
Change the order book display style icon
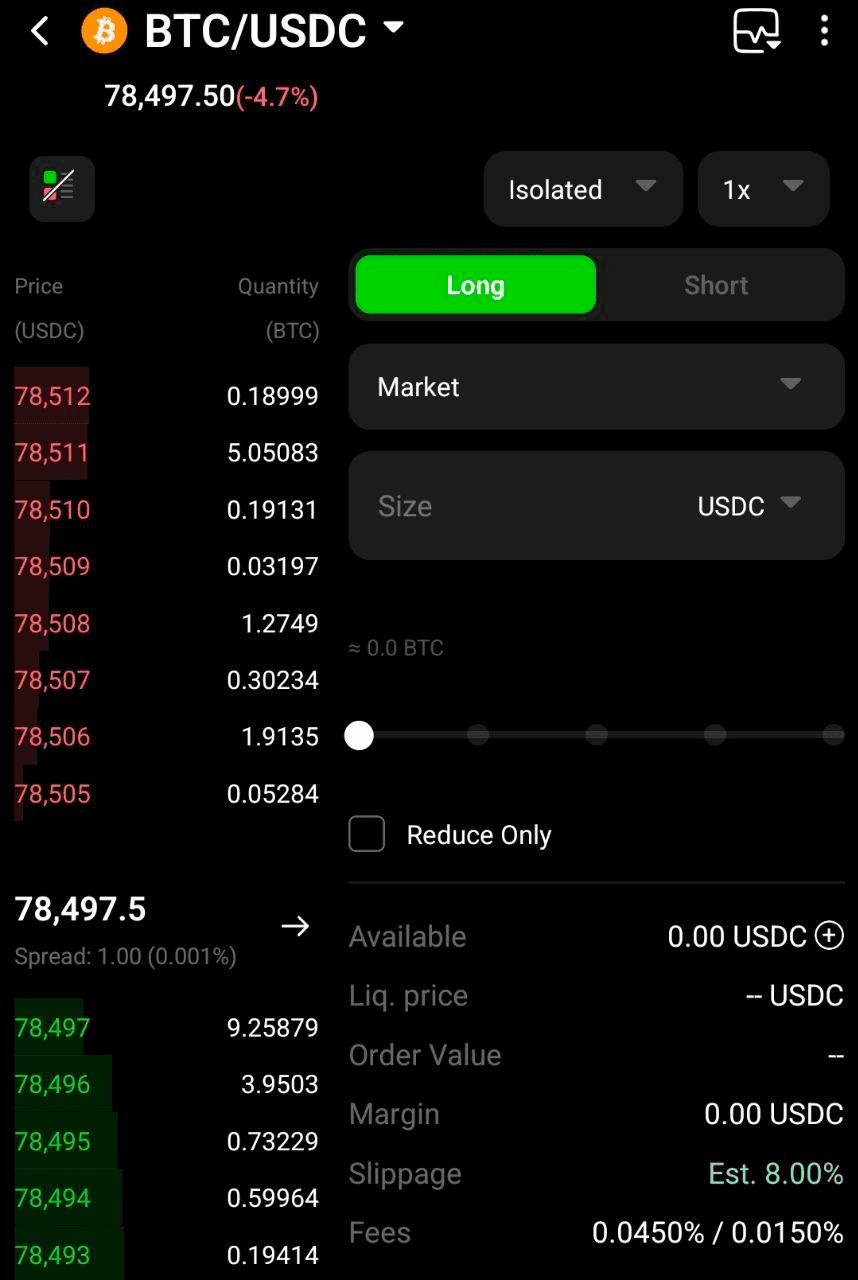(x=61, y=188)
